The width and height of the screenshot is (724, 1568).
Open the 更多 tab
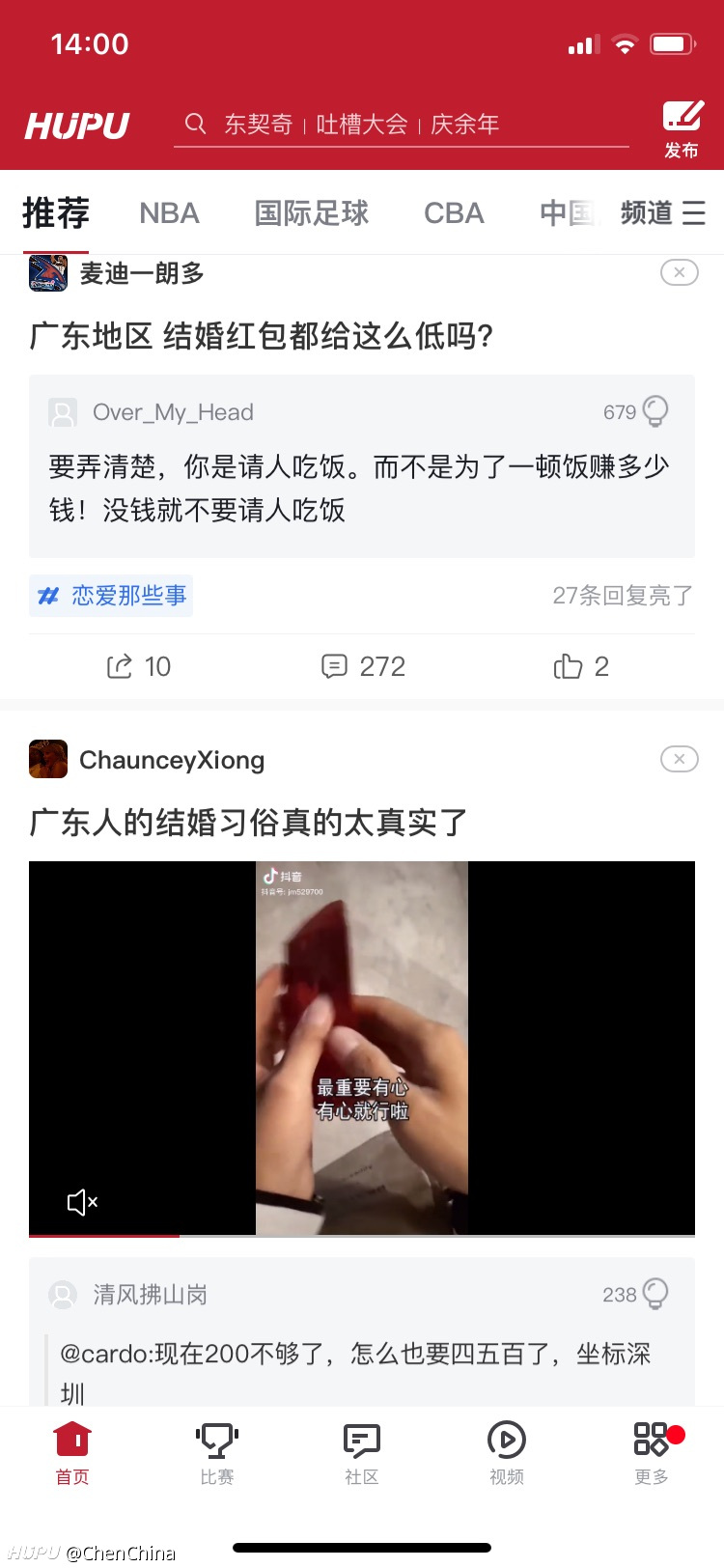point(652,1453)
